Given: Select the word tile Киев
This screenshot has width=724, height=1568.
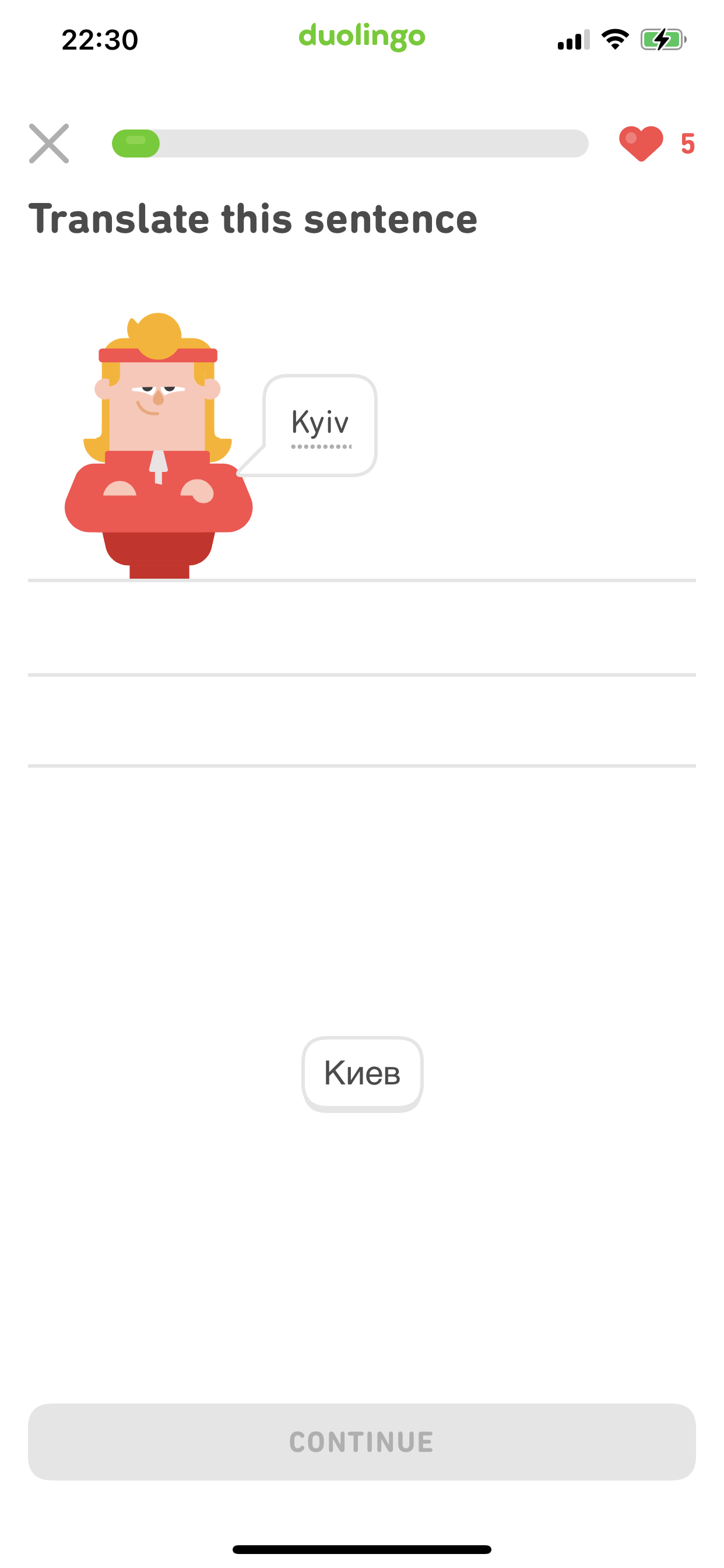Looking at the screenshot, I should click(x=362, y=1073).
